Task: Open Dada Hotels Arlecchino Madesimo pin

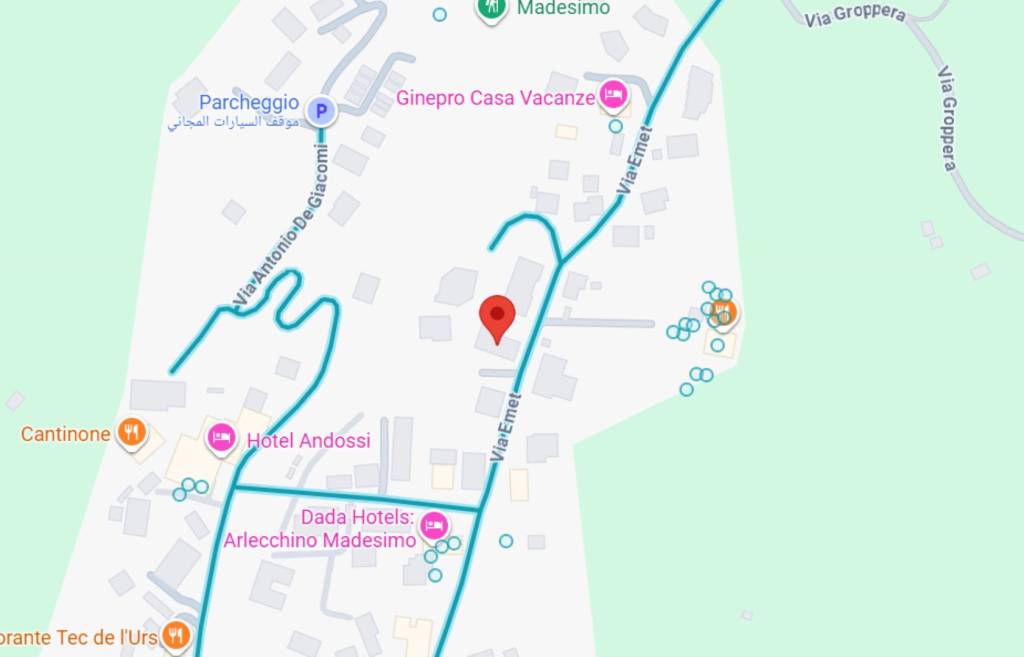Action: pos(433,525)
